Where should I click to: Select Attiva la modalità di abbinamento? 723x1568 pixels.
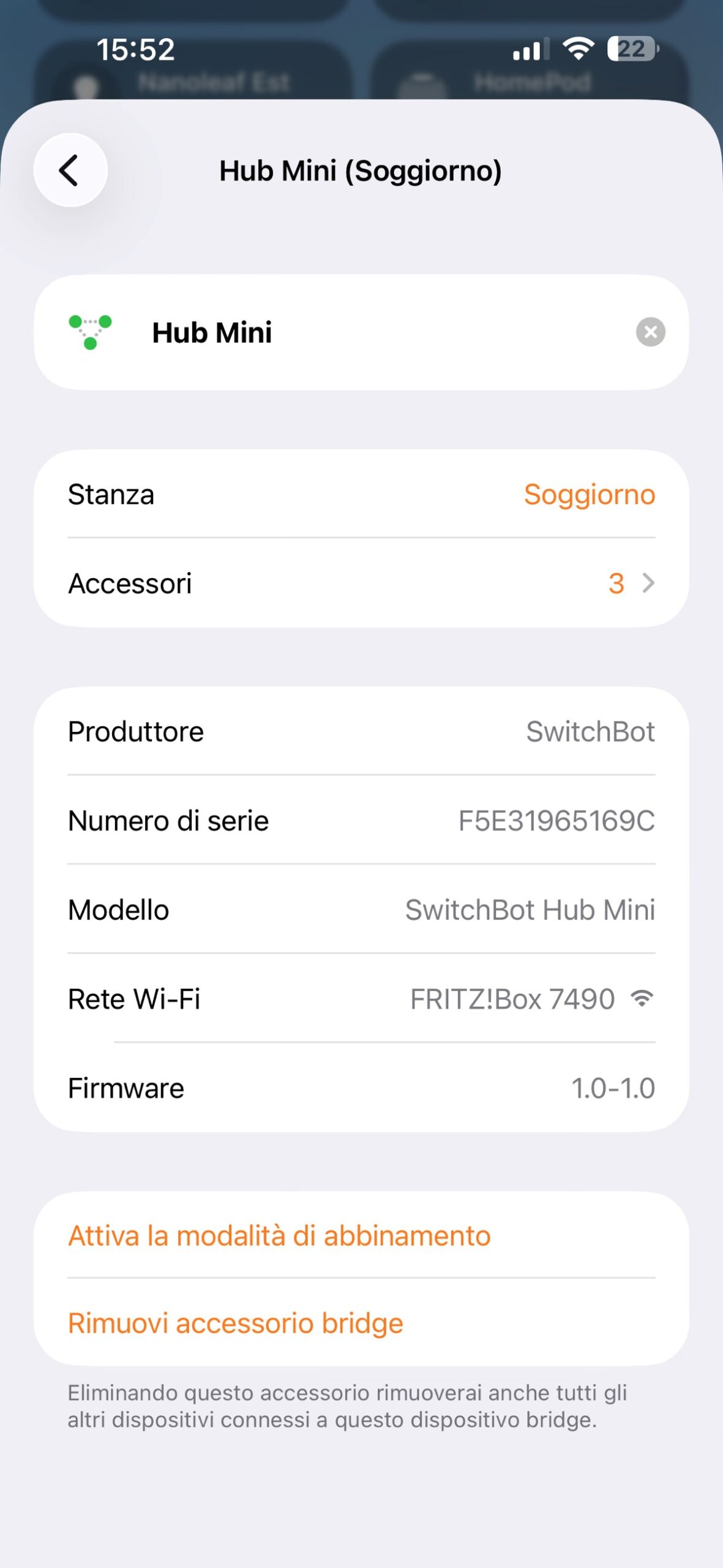pos(279,1235)
